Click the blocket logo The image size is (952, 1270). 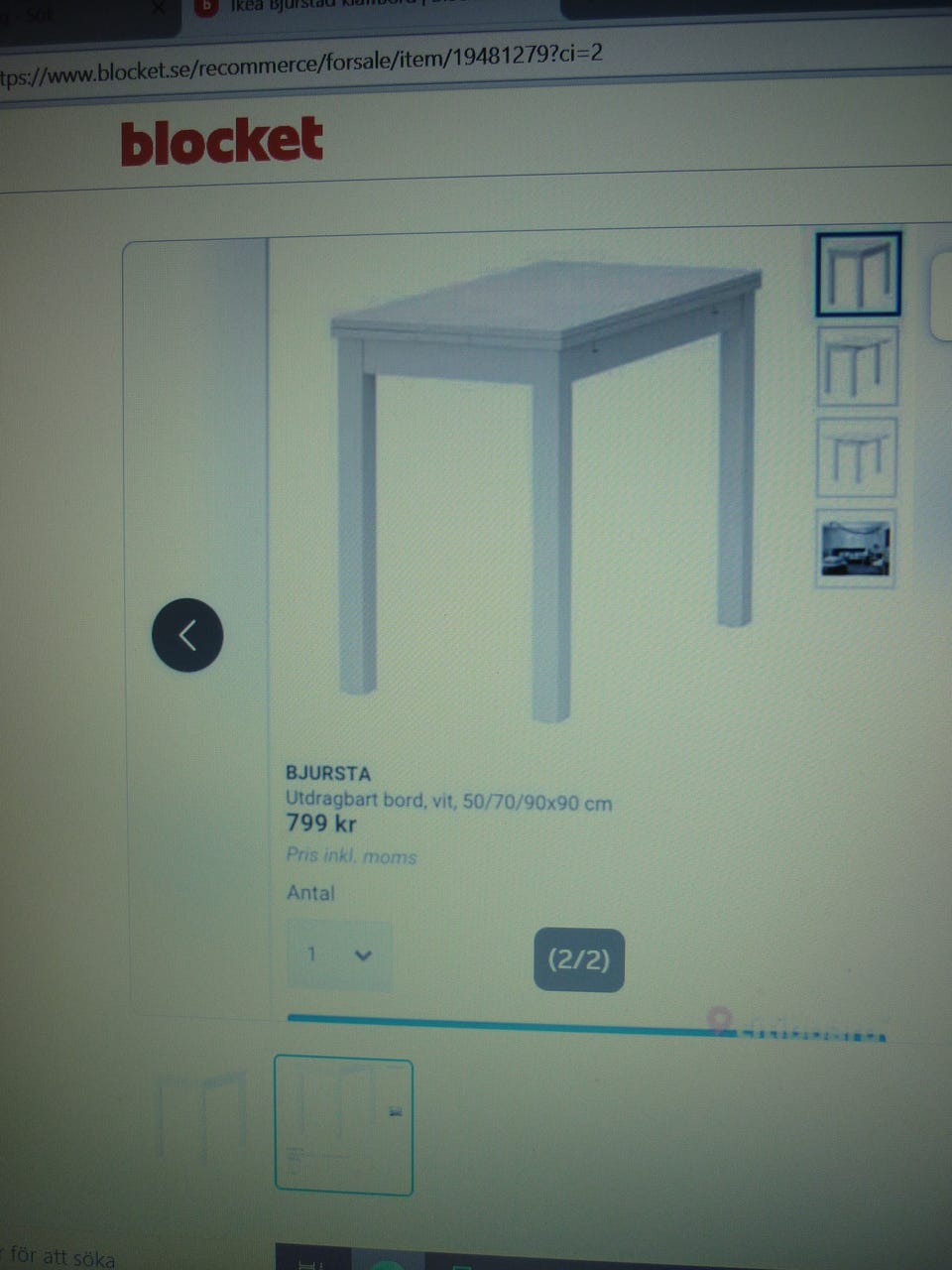point(220,140)
